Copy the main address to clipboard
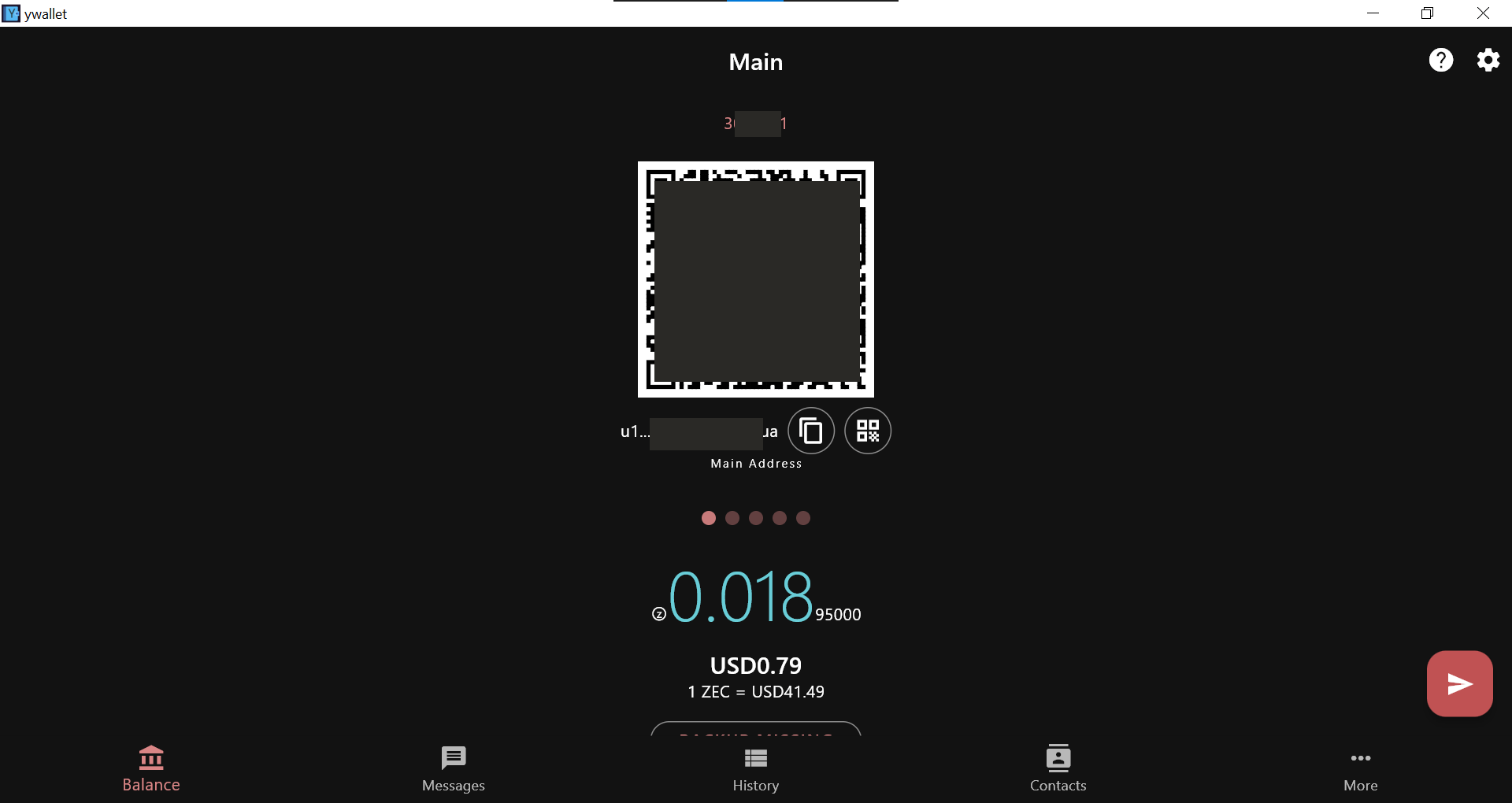The image size is (1512, 803). click(810, 431)
